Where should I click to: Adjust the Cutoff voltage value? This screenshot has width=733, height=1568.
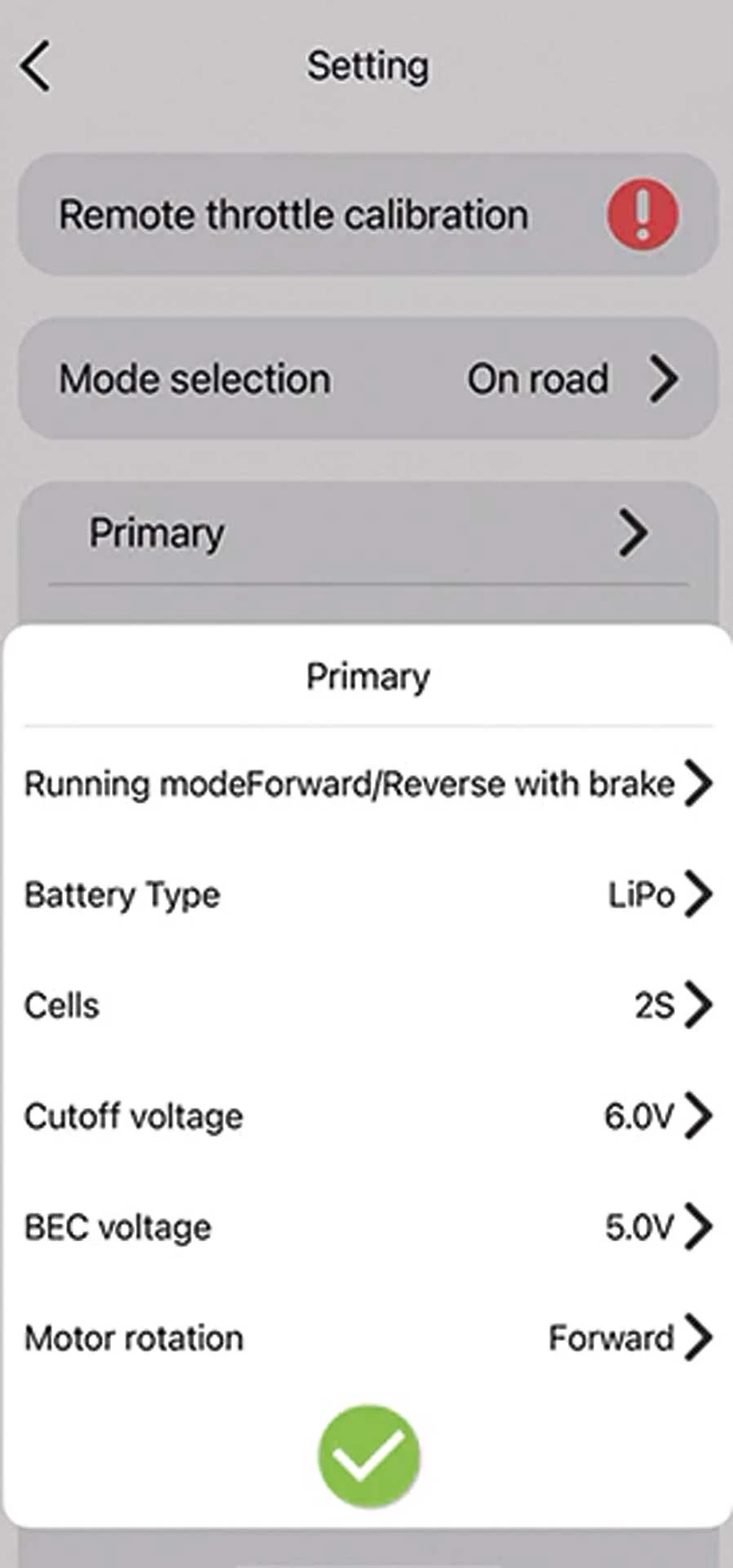(367, 1116)
